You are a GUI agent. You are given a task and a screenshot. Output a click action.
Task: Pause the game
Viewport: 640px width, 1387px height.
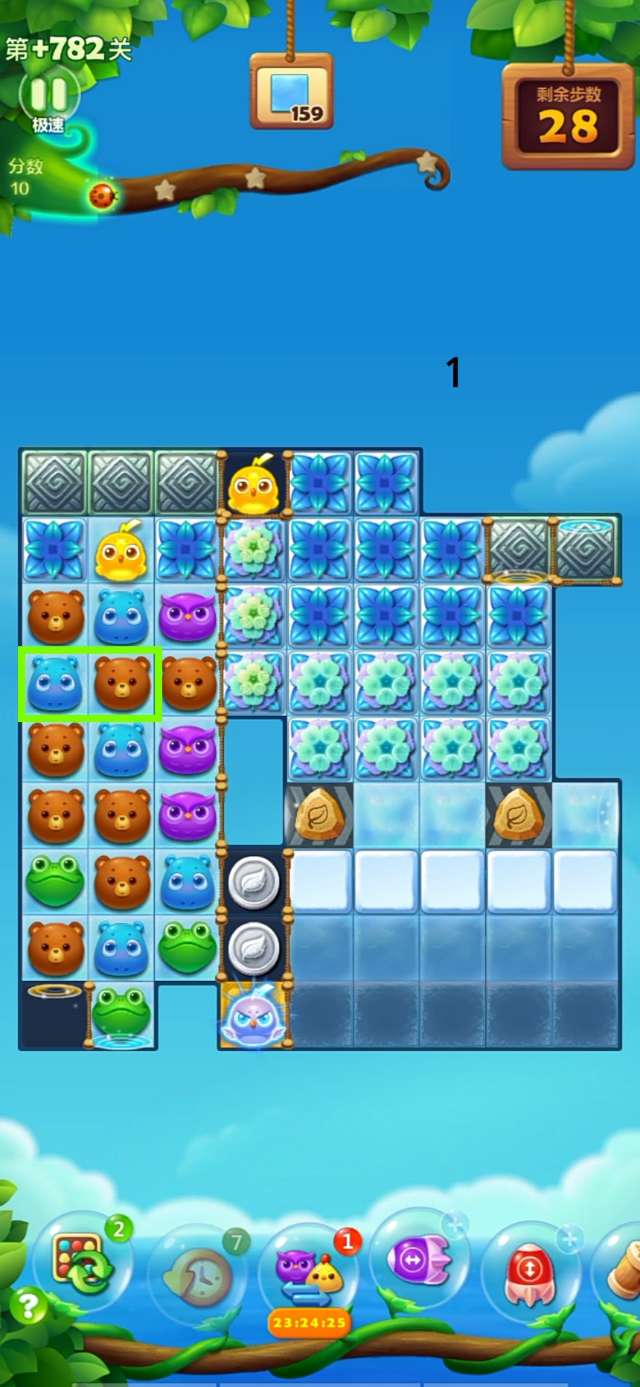coord(48,95)
